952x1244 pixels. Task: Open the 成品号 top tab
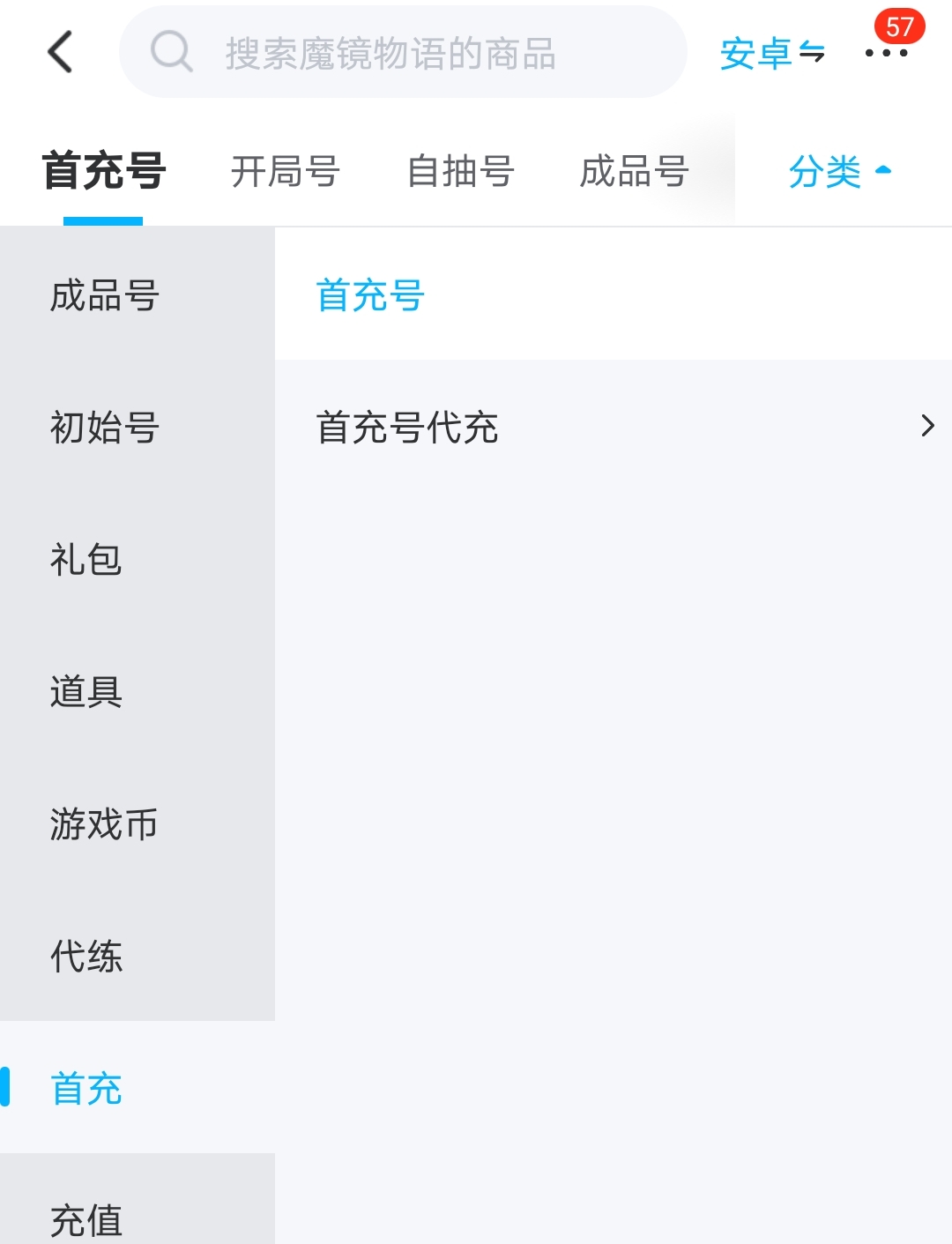point(633,171)
